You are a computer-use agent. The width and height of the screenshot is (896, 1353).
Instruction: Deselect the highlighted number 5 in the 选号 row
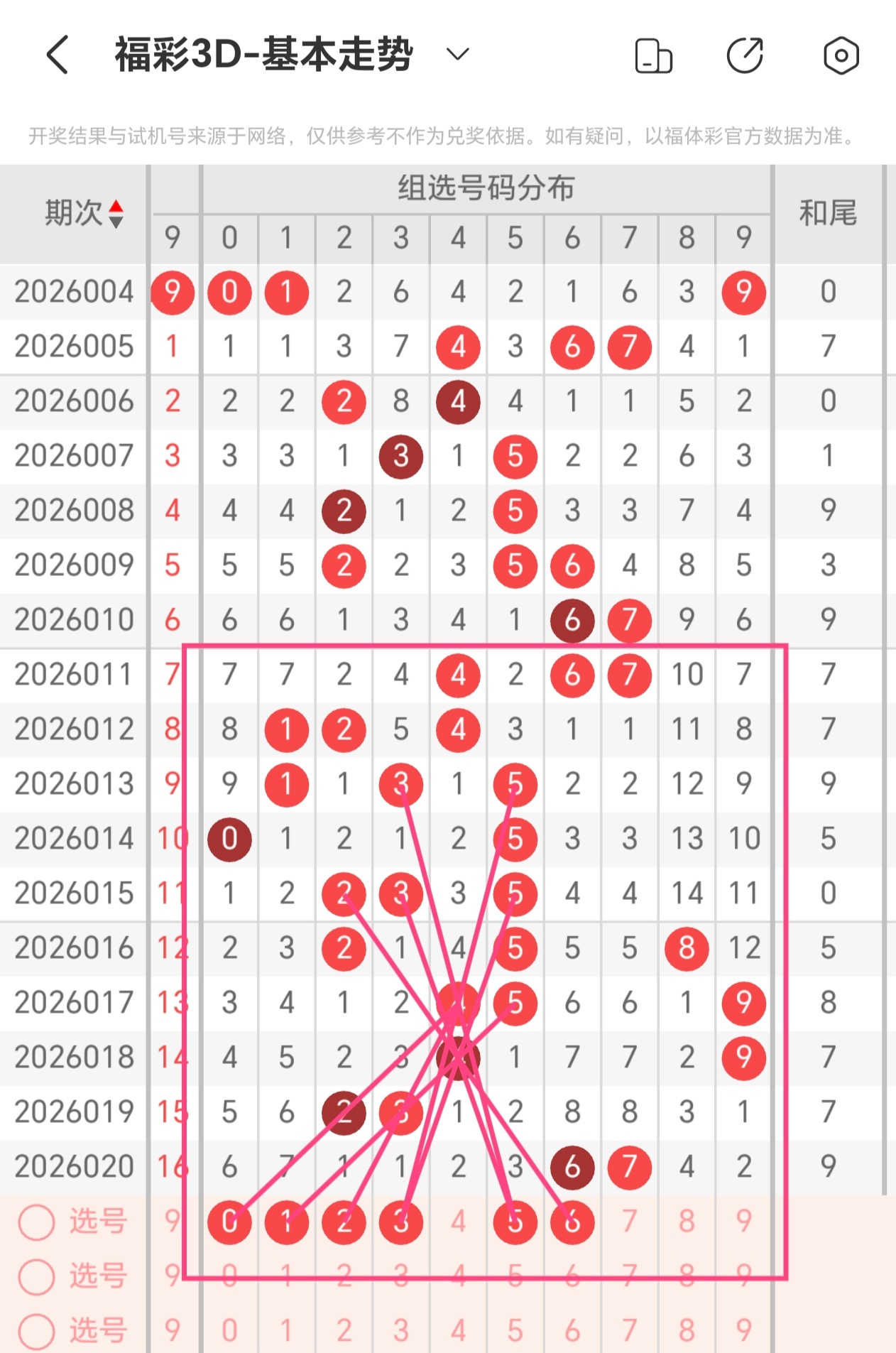coord(515,1222)
